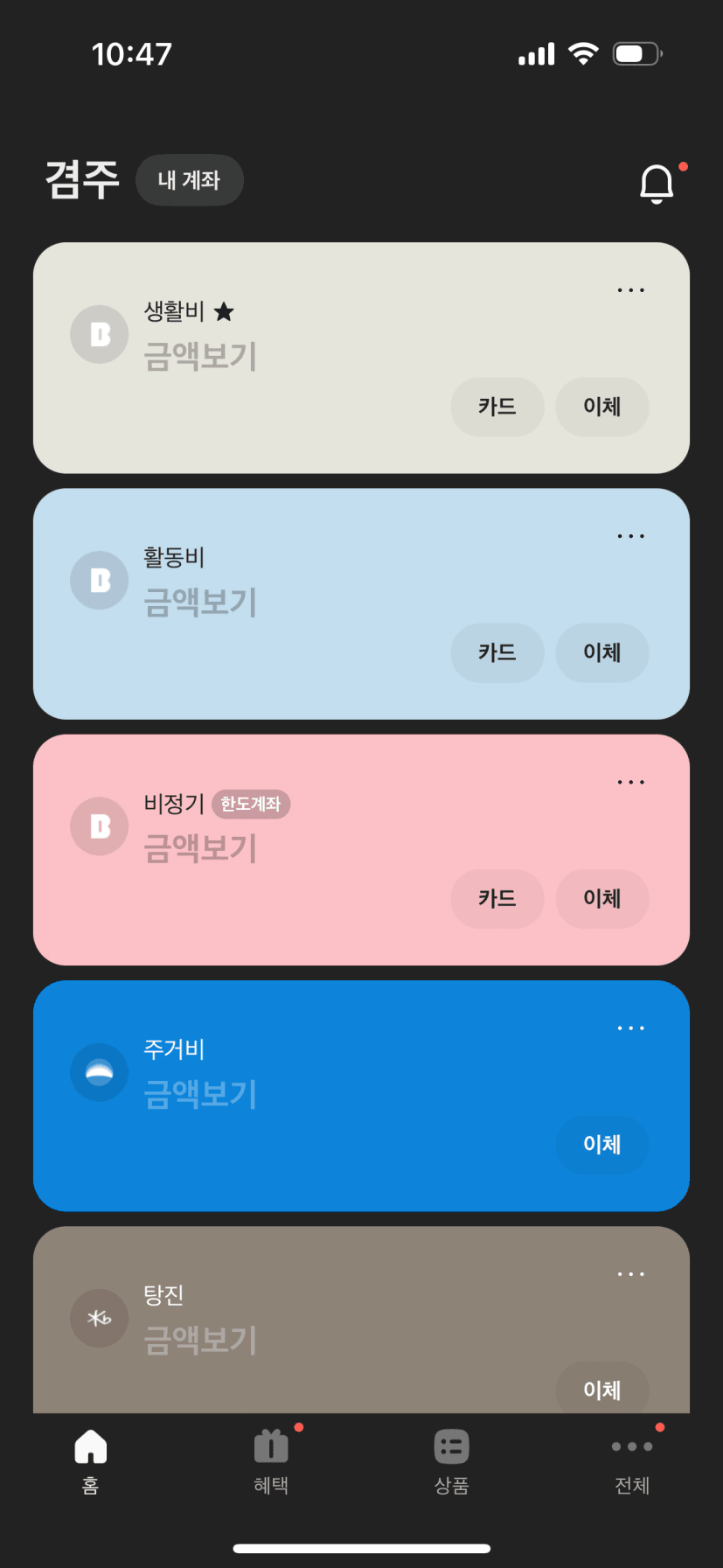This screenshot has height=1568, width=723.
Task: Open the overflow menu on 비정기 card
Action: tap(630, 782)
